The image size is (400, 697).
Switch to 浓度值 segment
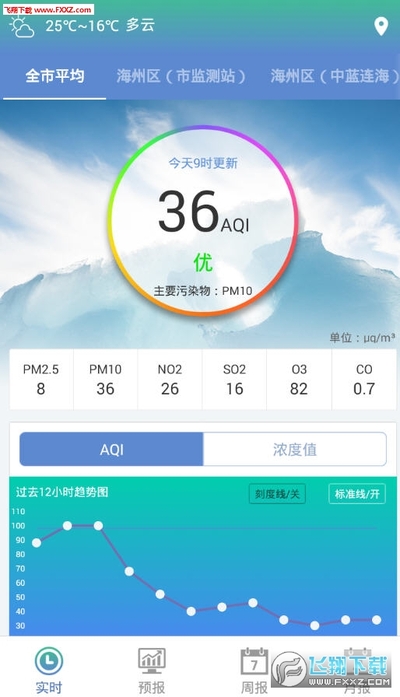(295, 449)
